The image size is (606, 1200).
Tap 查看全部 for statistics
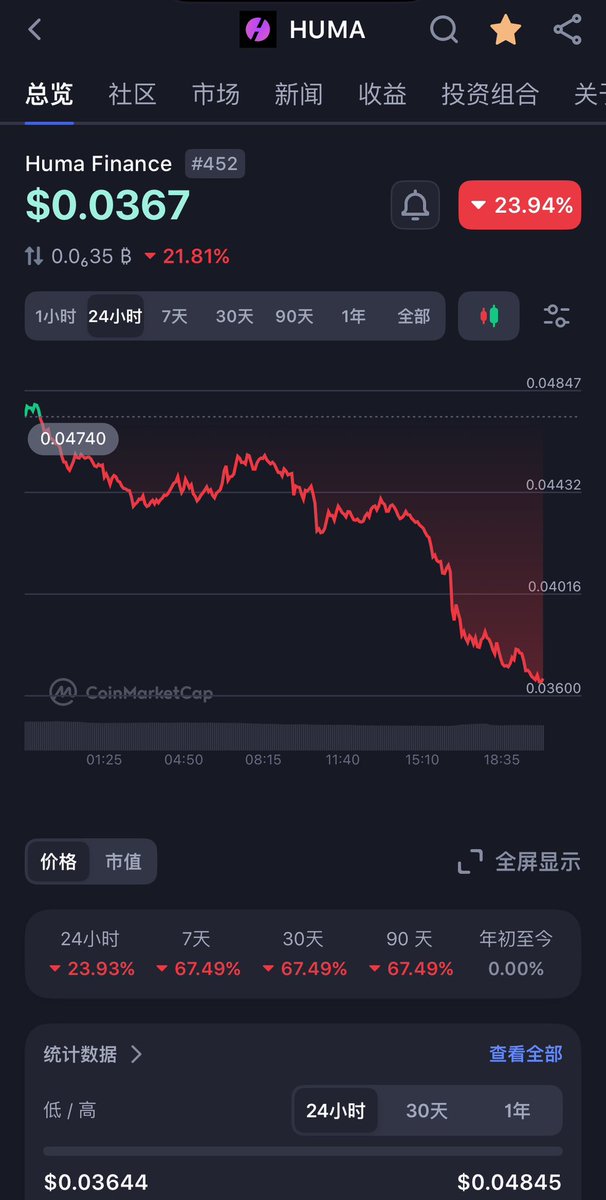coord(526,1054)
